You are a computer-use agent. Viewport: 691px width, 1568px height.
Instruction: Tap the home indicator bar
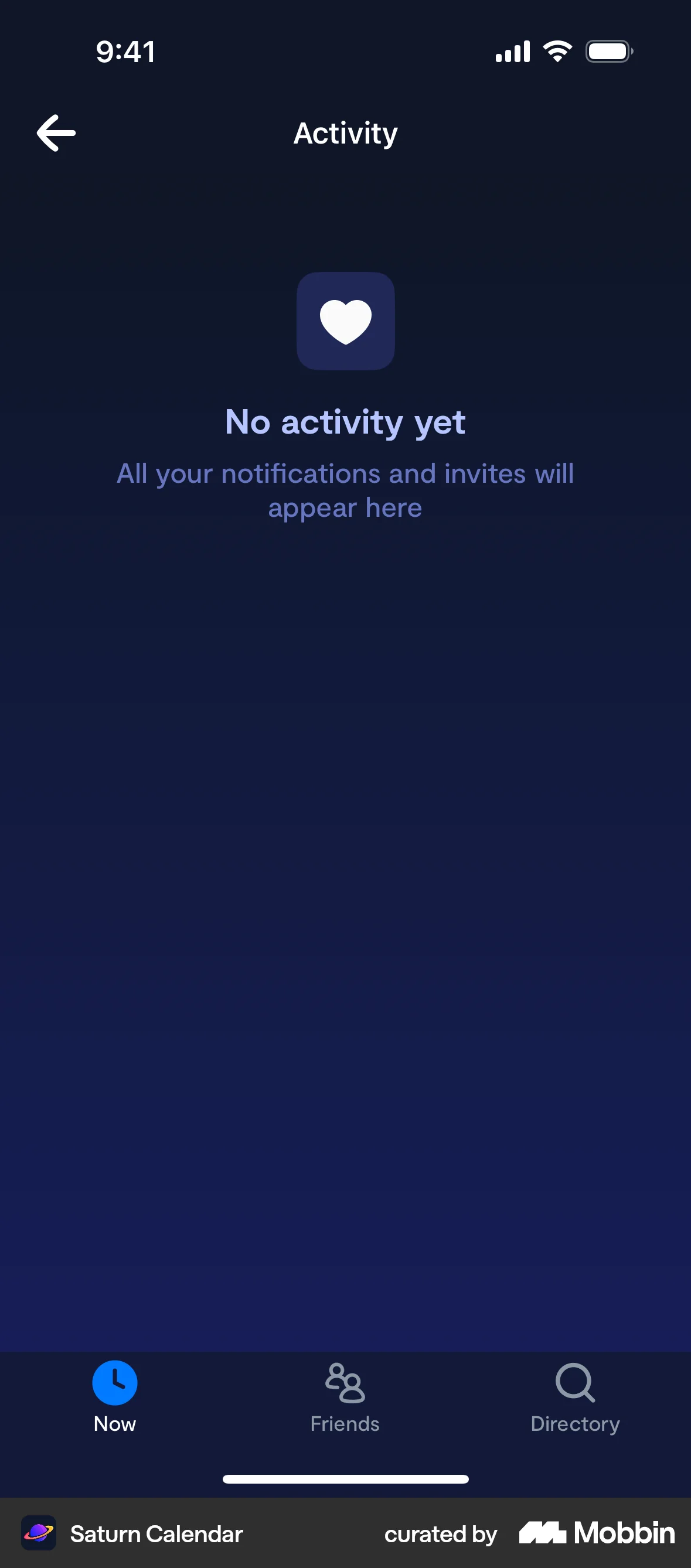click(x=345, y=1478)
